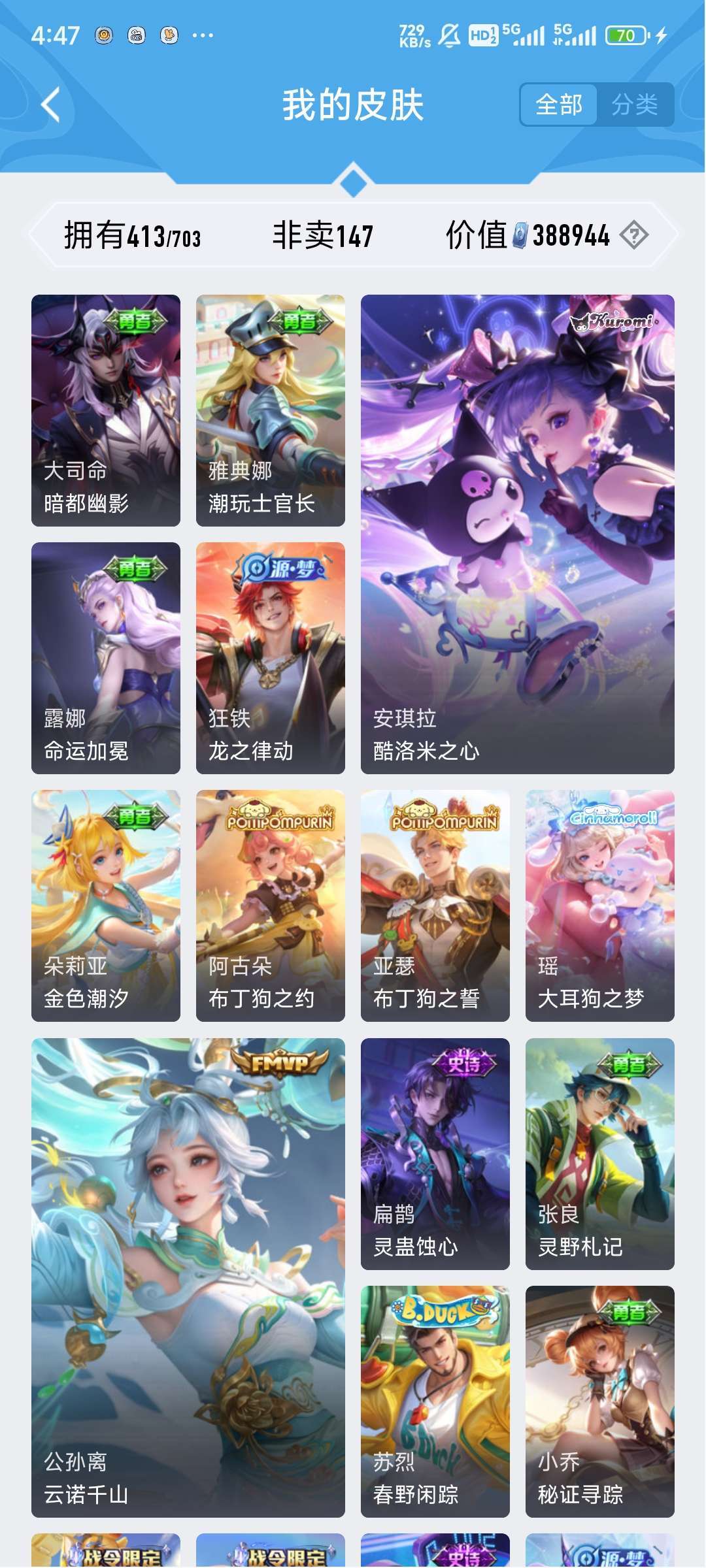The image size is (706, 1568).
Task: Select the 全部 segment
Action: pyautogui.click(x=559, y=105)
